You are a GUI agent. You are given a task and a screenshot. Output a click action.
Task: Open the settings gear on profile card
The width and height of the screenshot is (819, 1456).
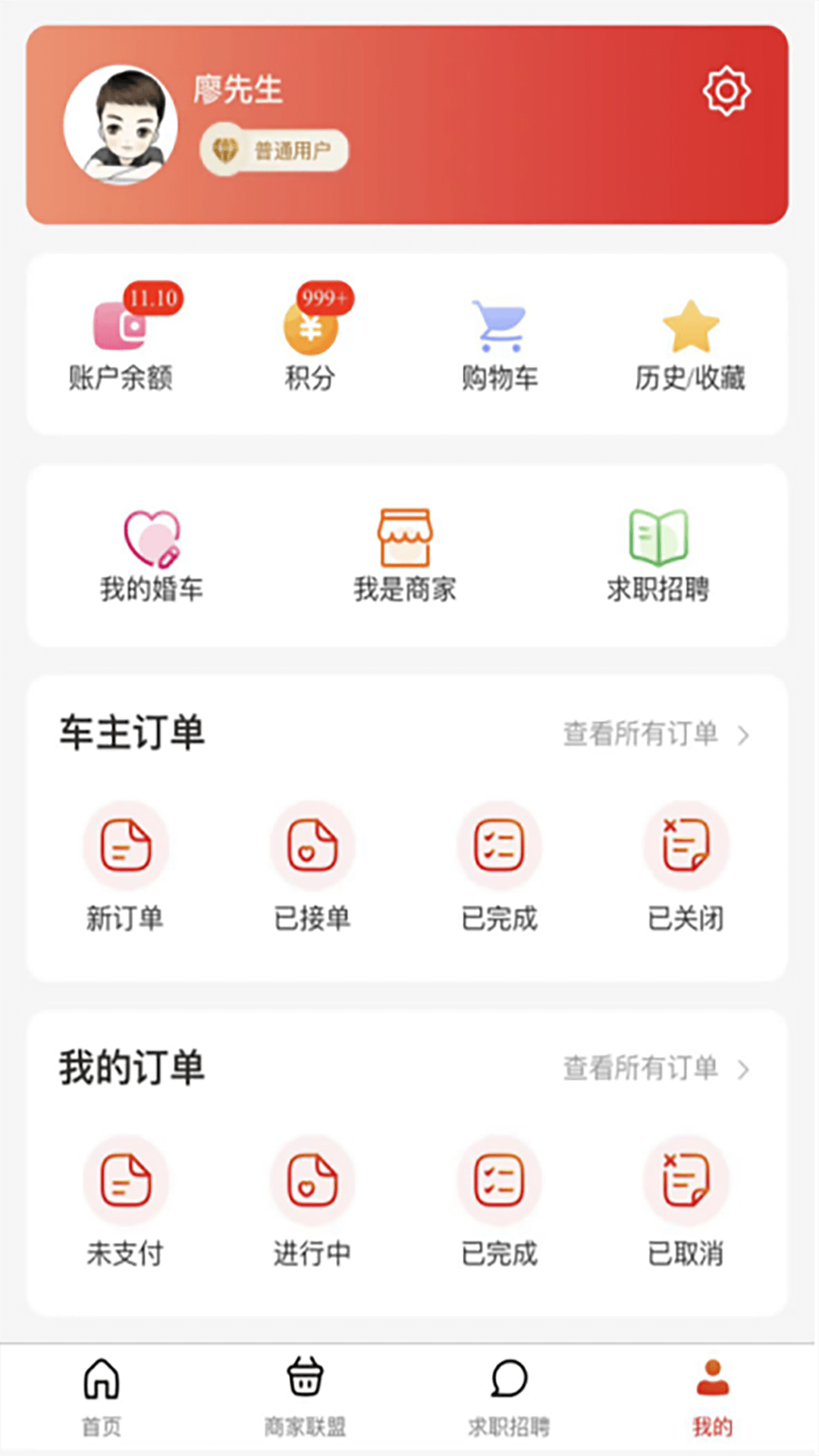726,92
